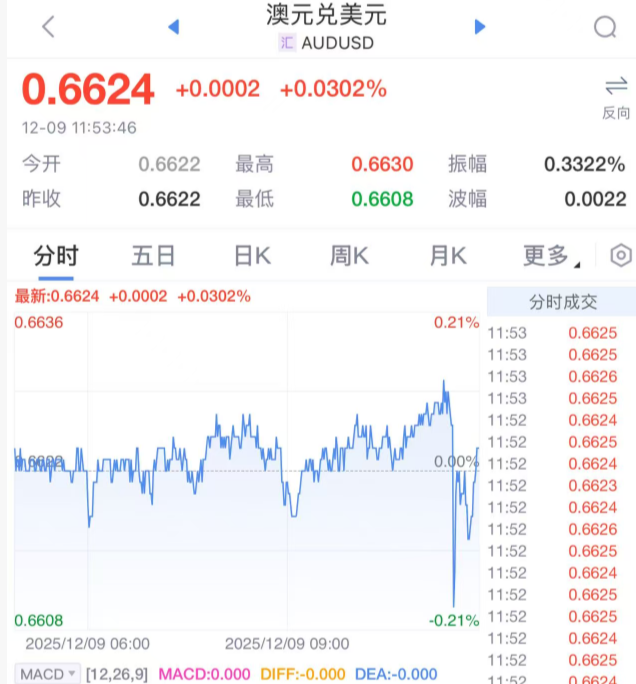
Task: Go back using the top-left arrow
Action: [48, 27]
